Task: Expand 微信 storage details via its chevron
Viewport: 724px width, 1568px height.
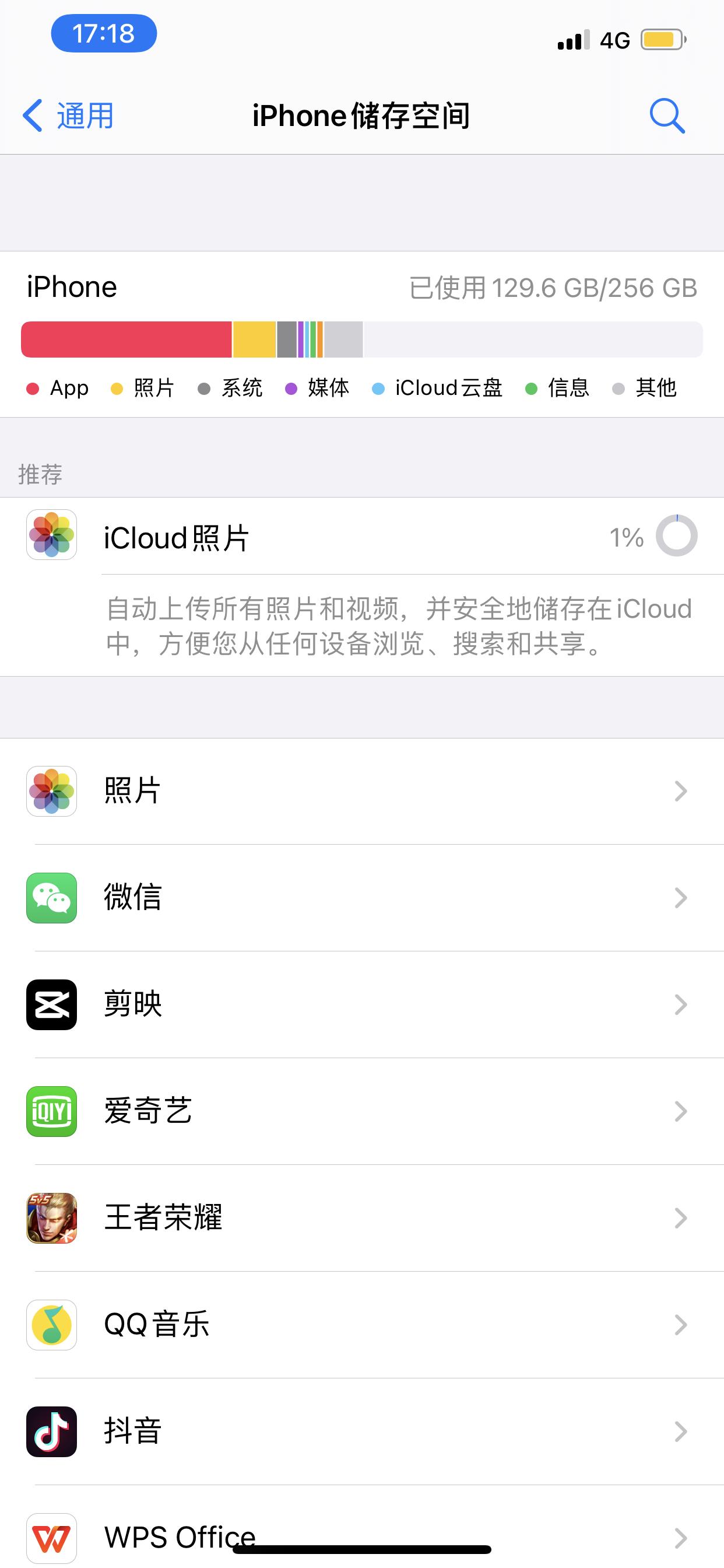Action: [680, 899]
